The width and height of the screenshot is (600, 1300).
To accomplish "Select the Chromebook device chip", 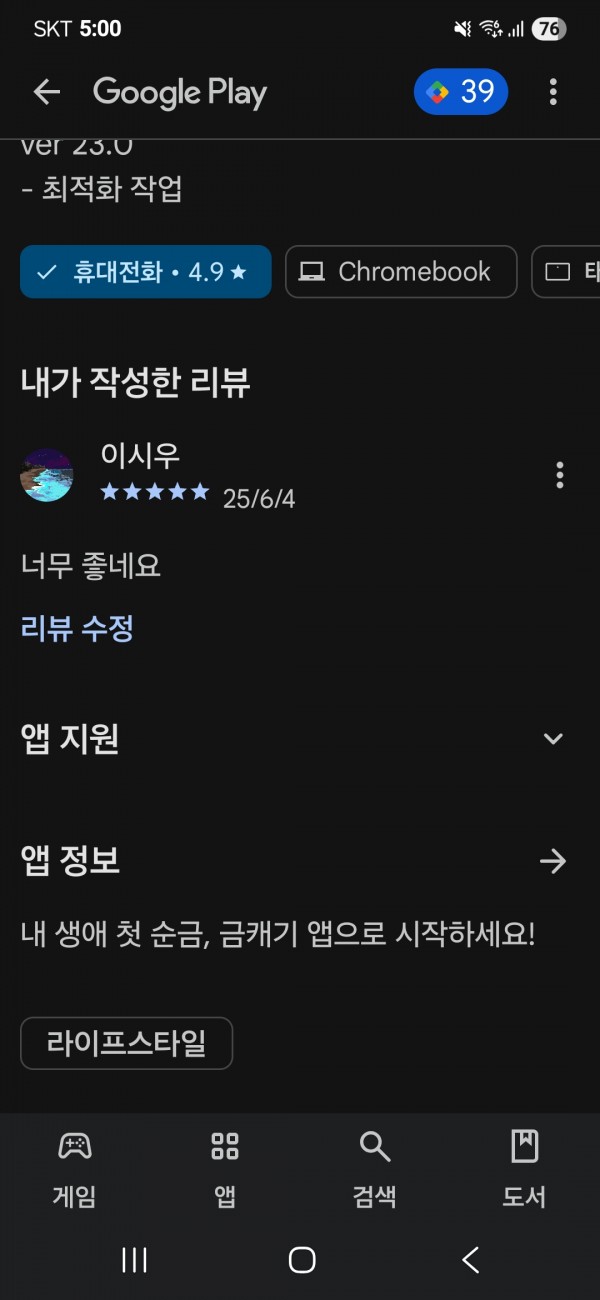I will click(401, 272).
